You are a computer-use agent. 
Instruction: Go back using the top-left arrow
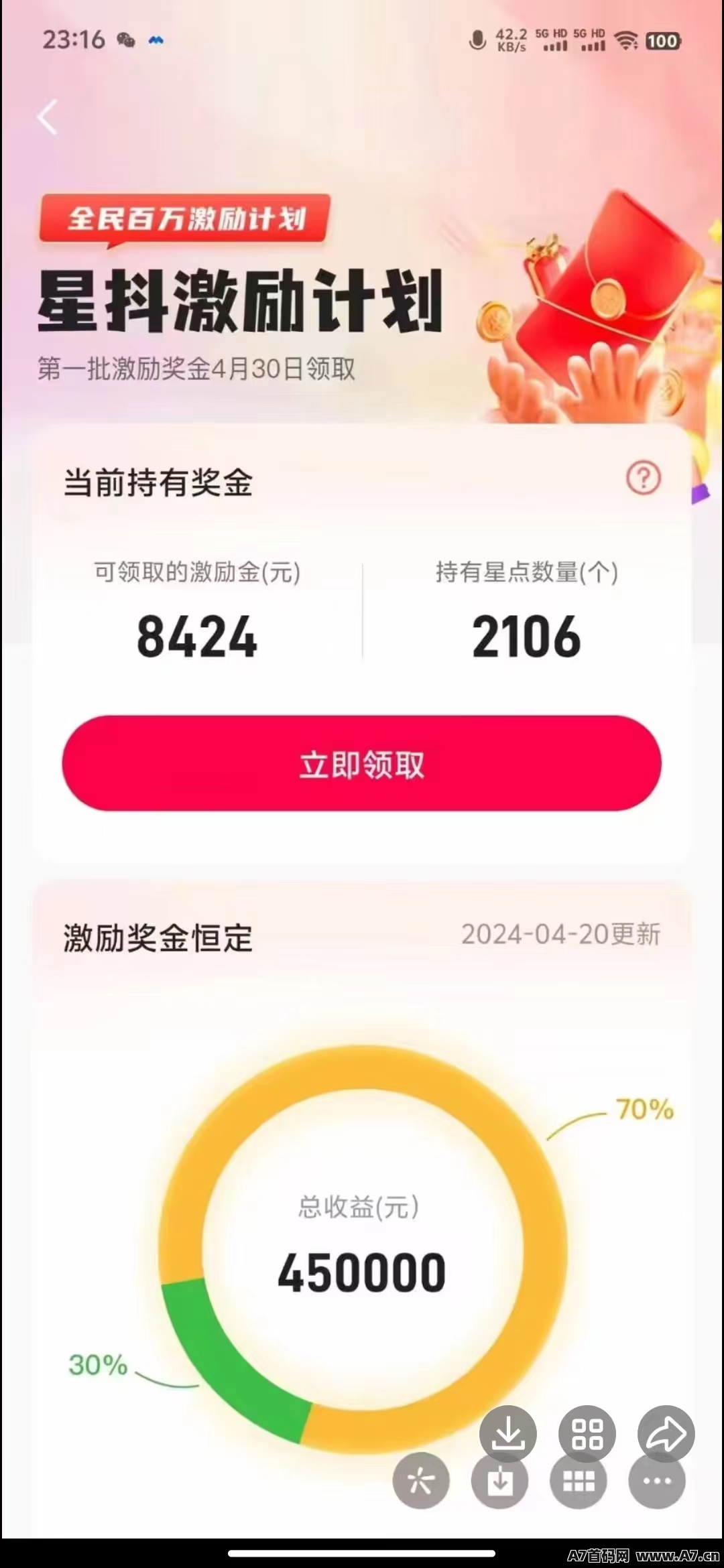47,117
